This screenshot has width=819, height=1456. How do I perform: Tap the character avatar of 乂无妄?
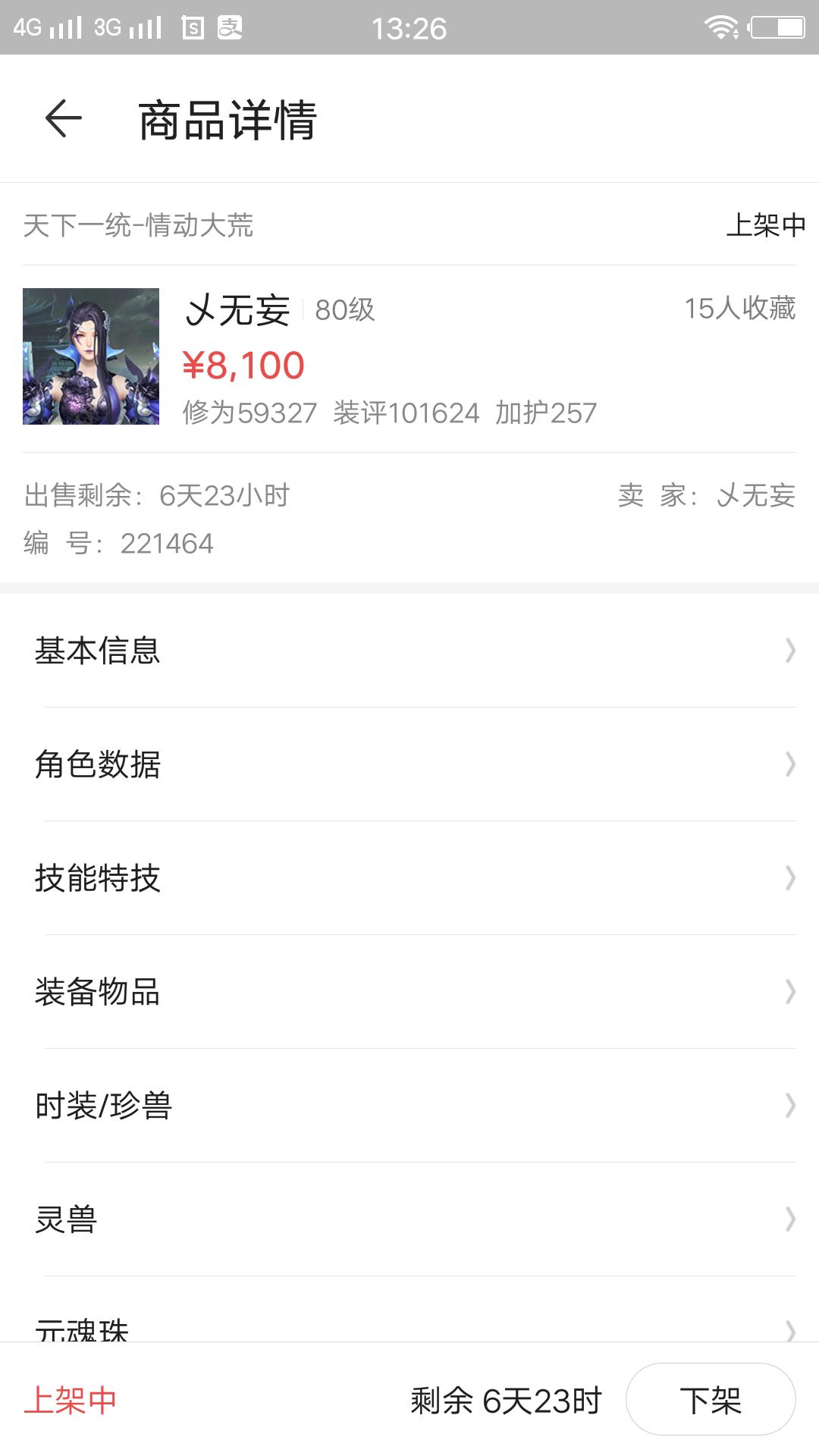(91, 356)
